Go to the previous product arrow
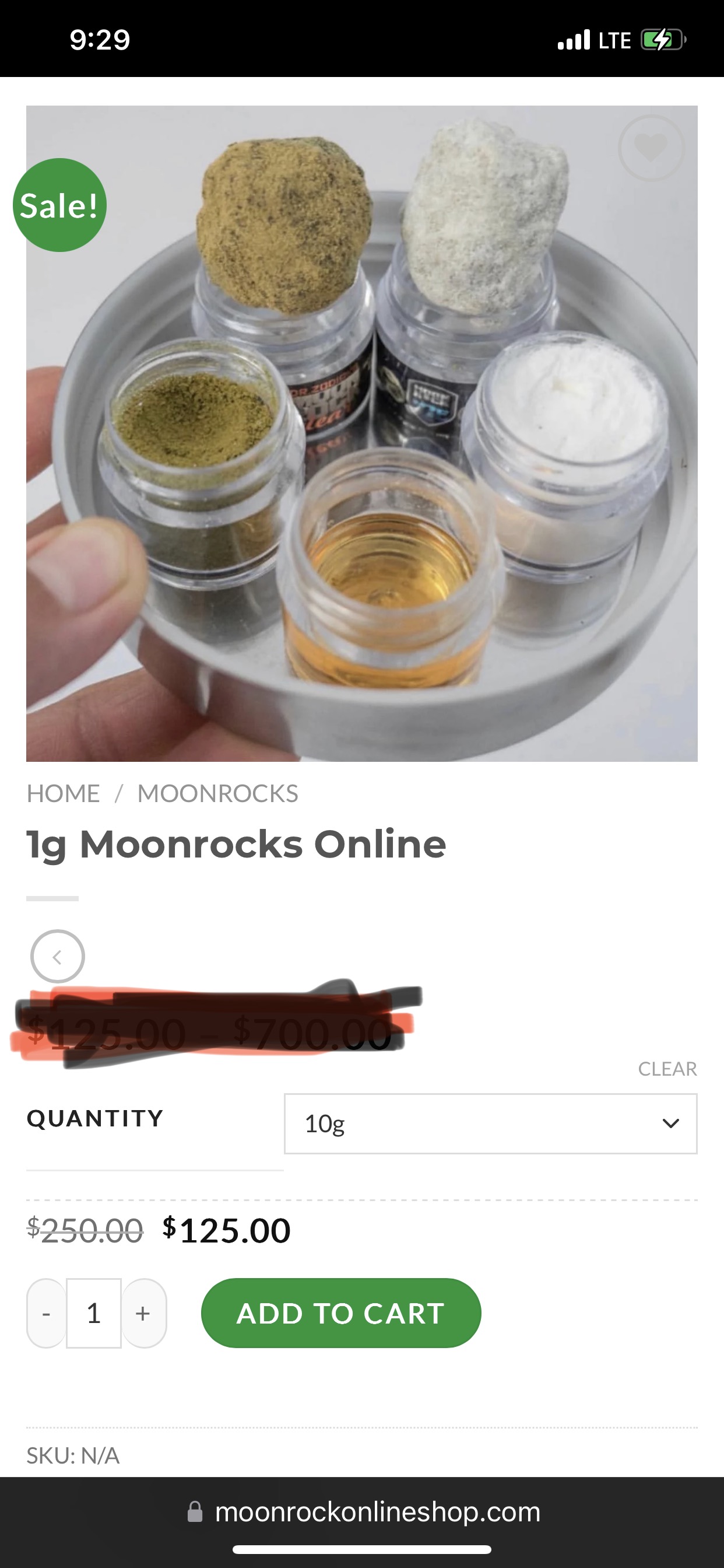The image size is (724, 1568). click(57, 956)
